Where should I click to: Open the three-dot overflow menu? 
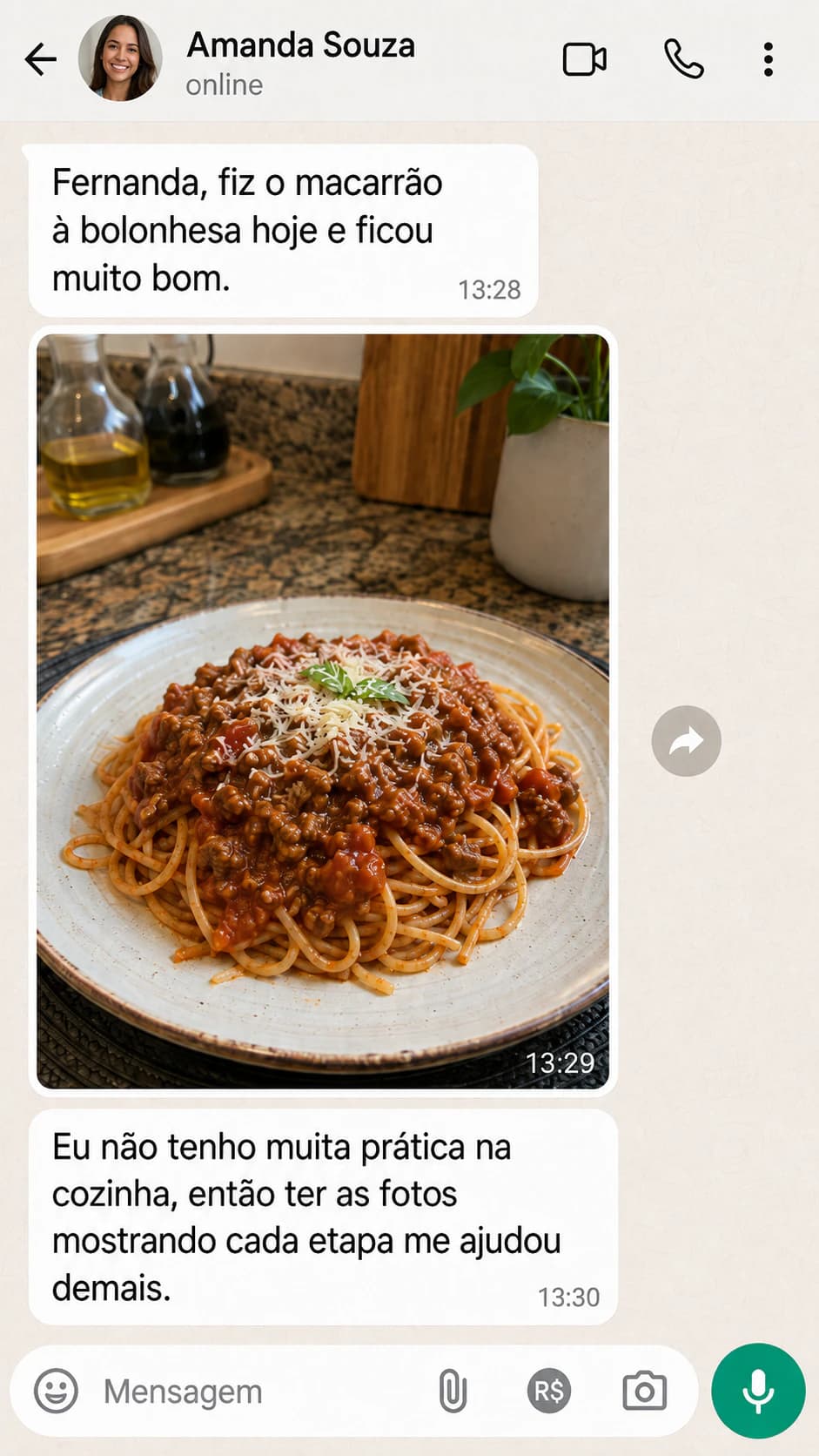(768, 59)
